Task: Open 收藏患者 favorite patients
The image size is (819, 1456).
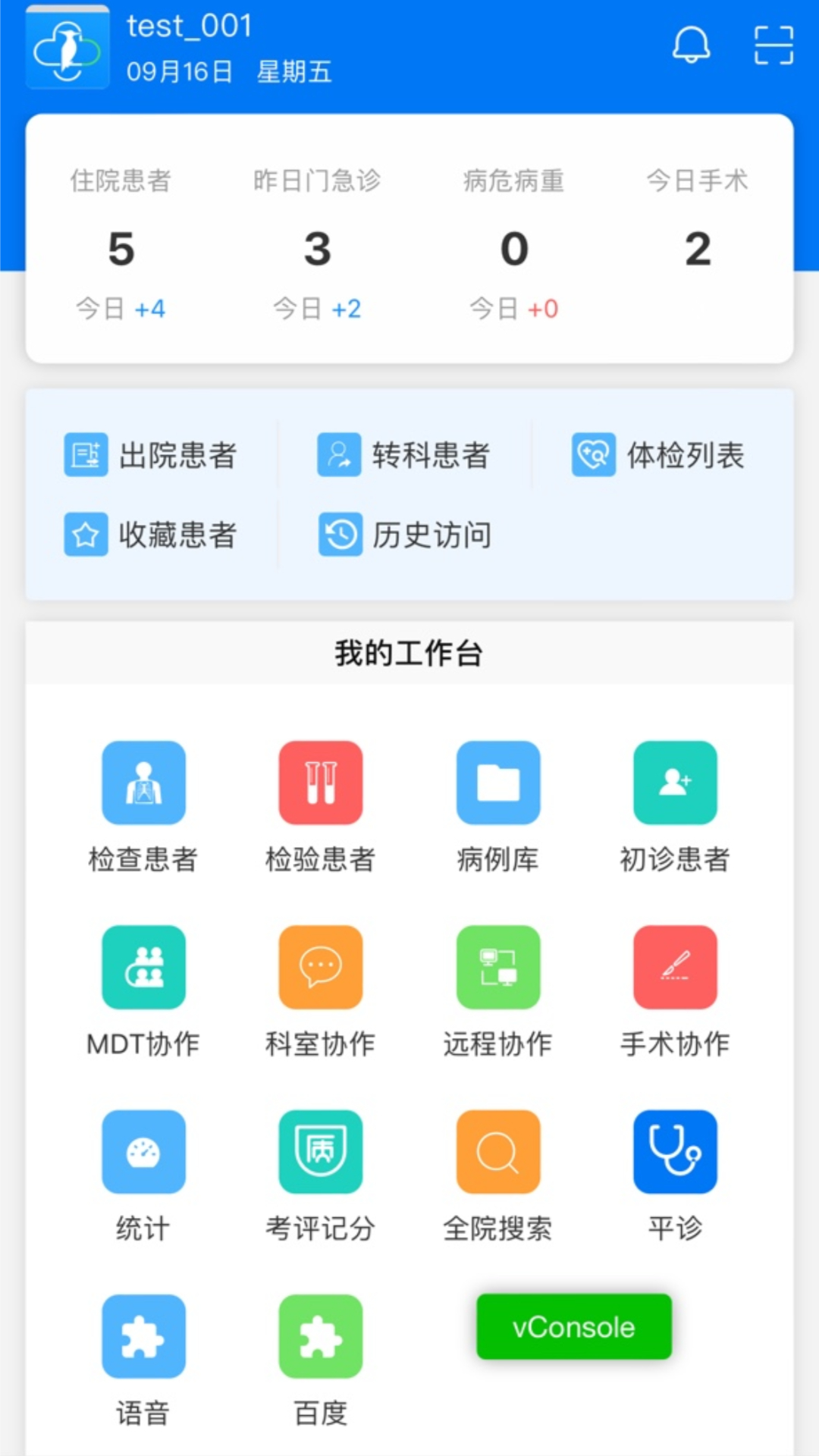Action: point(152,534)
